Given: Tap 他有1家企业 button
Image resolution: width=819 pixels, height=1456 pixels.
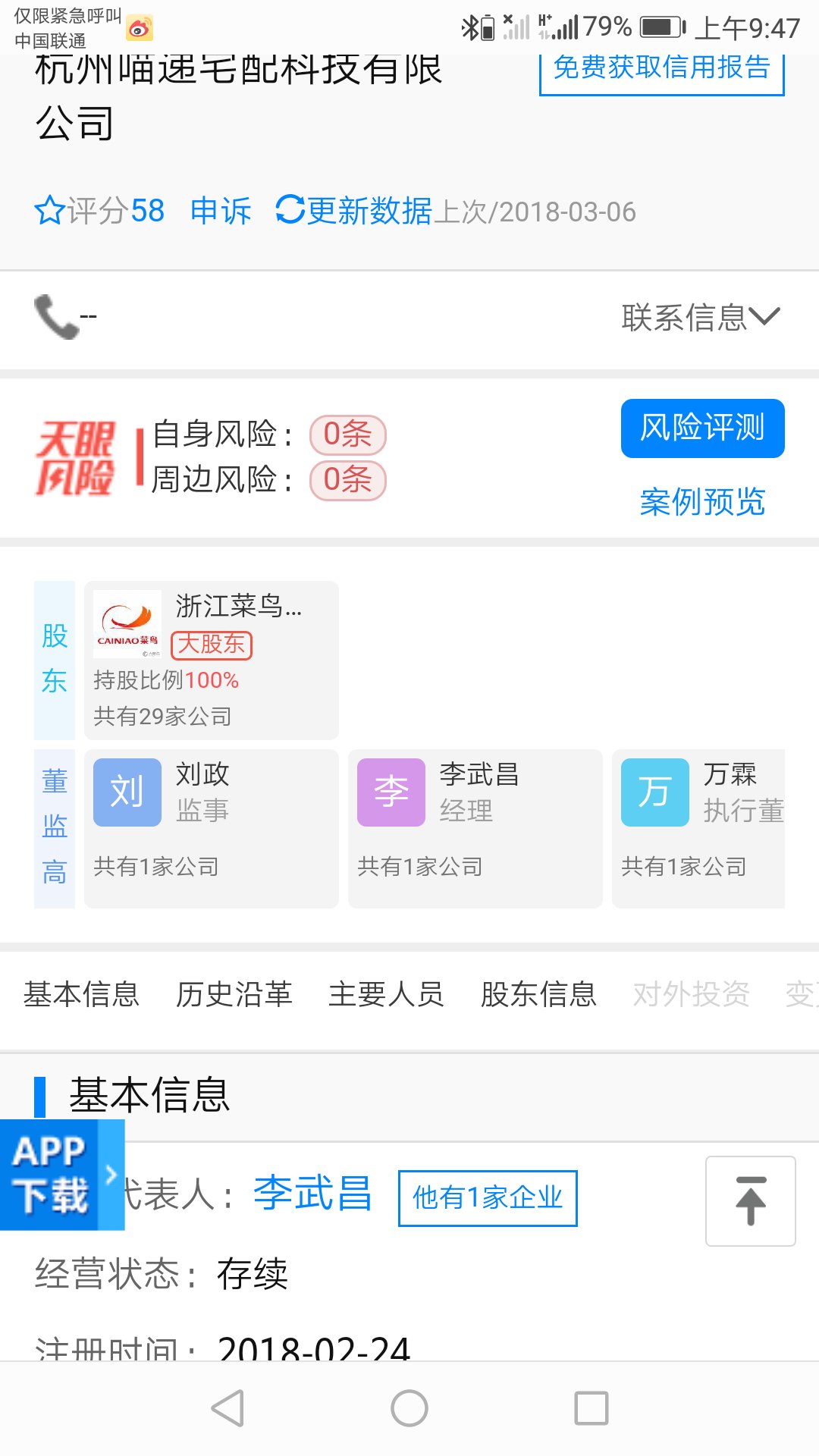Looking at the screenshot, I should pyautogui.click(x=488, y=1198).
